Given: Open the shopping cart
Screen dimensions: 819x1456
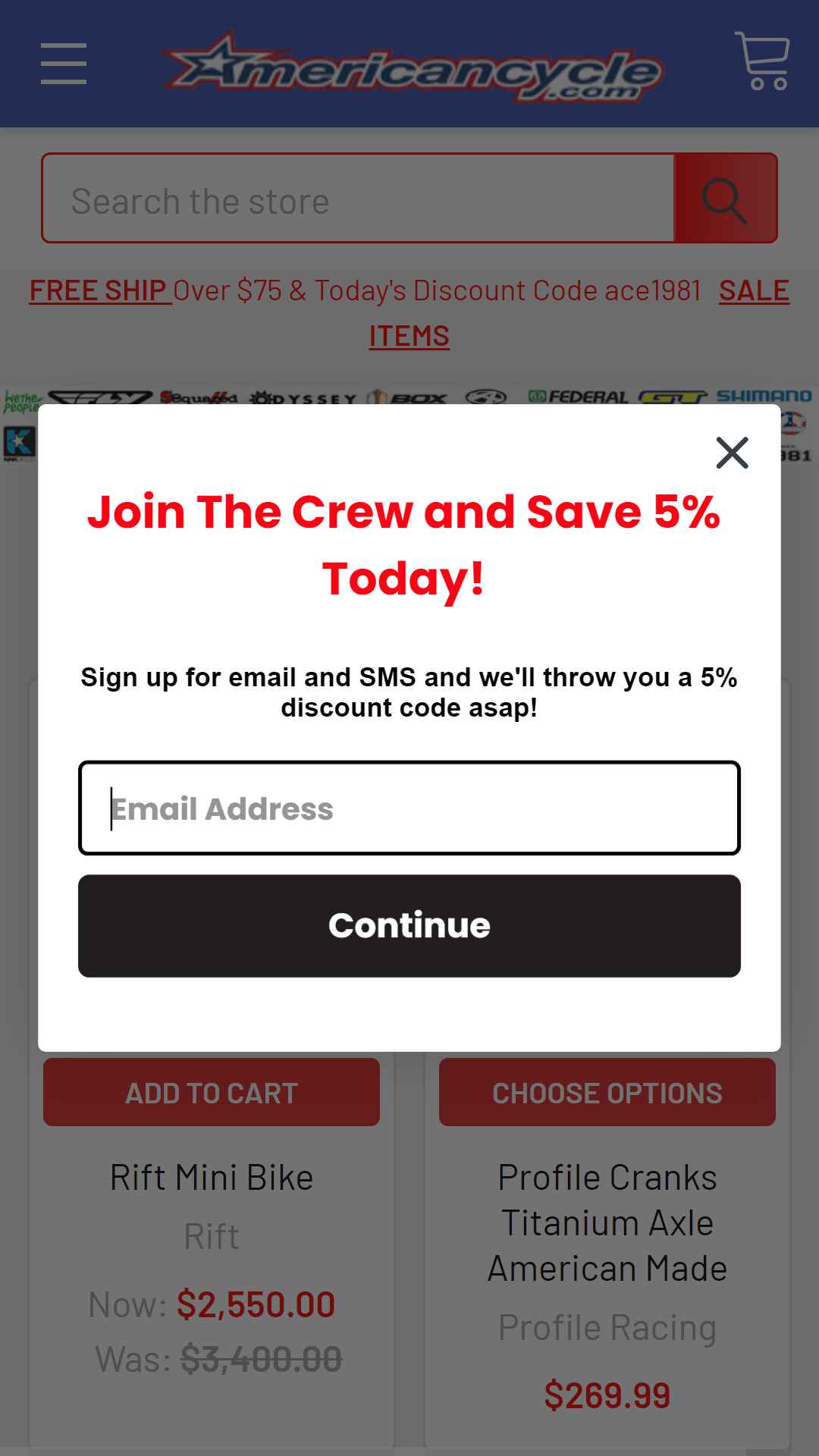Looking at the screenshot, I should pyautogui.click(x=761, y=61).
